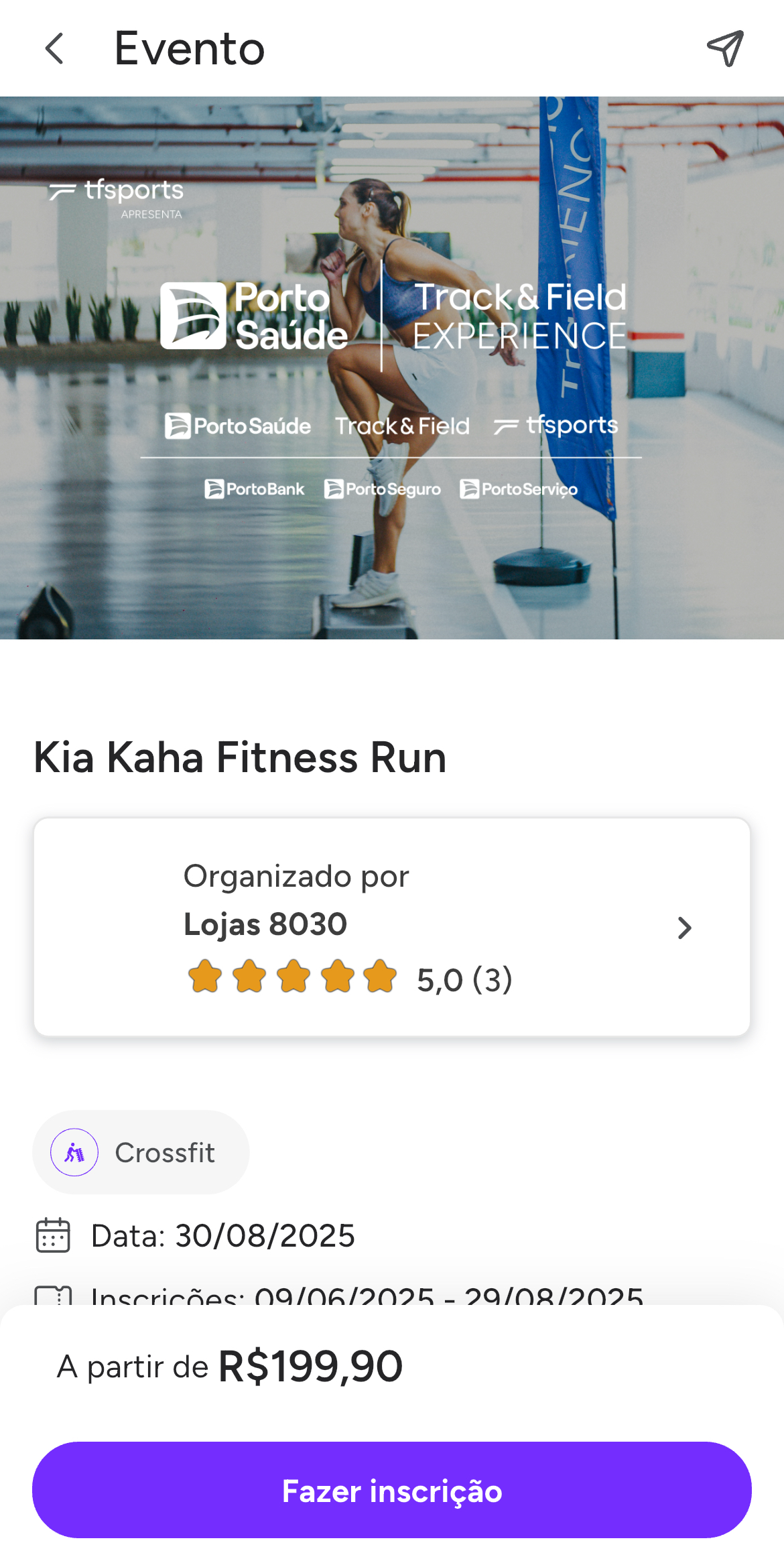Select the Crossfit category chip
Screen dimensions: 784x1563
pos(141,1152)
